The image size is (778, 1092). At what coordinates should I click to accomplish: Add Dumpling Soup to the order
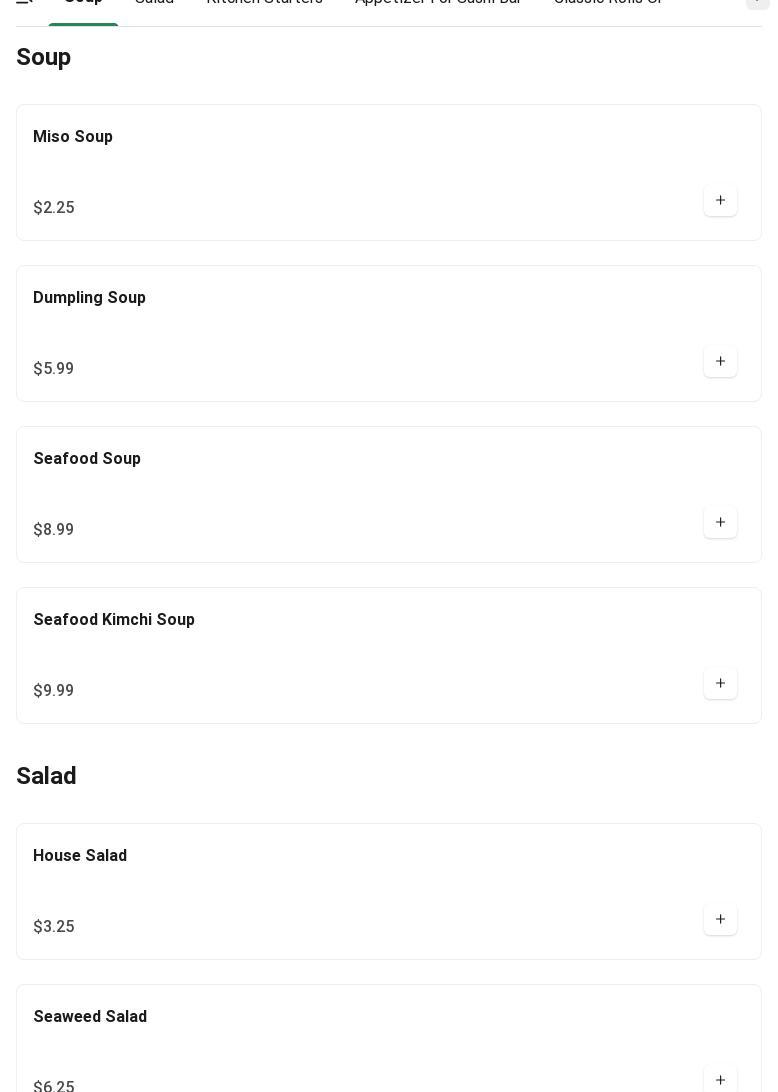[720, 362]
